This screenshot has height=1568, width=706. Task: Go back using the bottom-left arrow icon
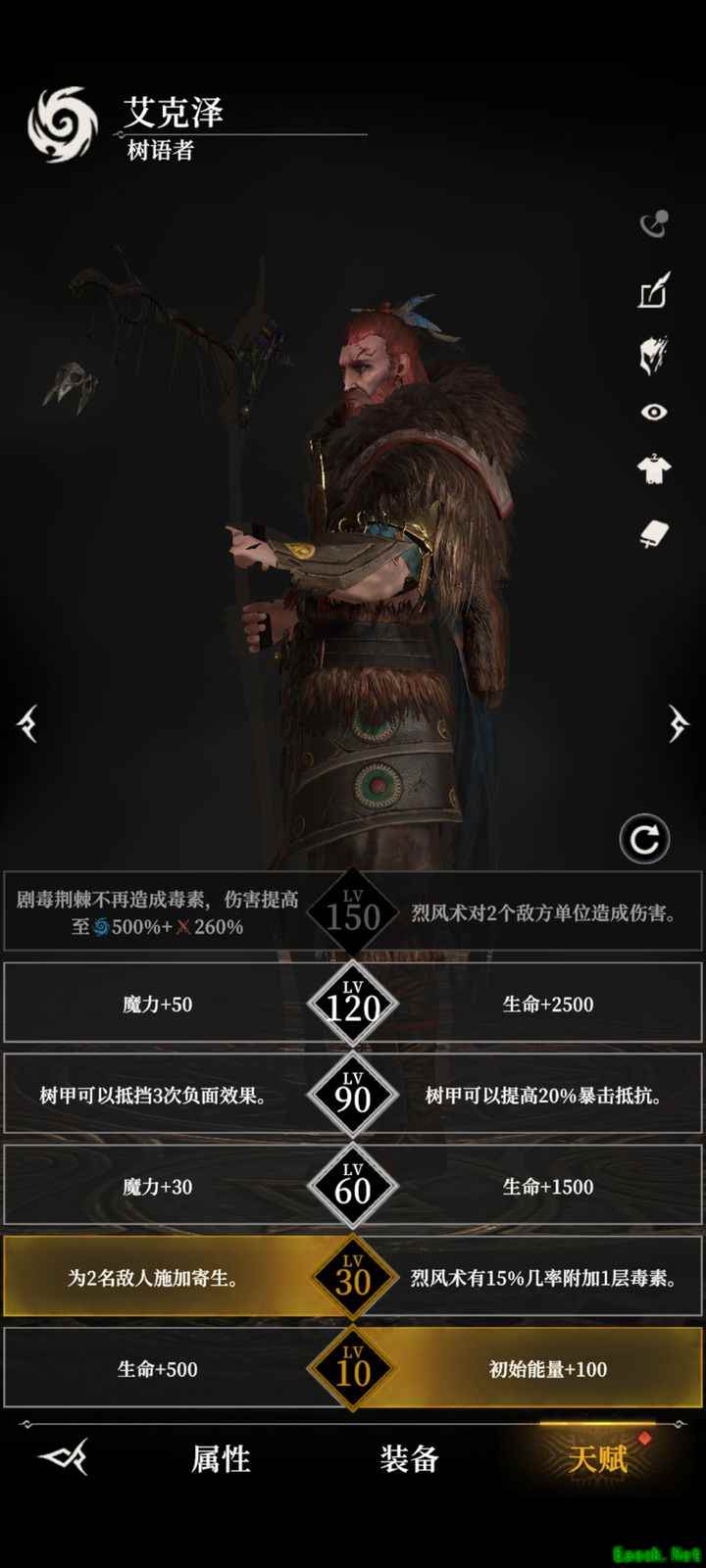point(65,1458)
